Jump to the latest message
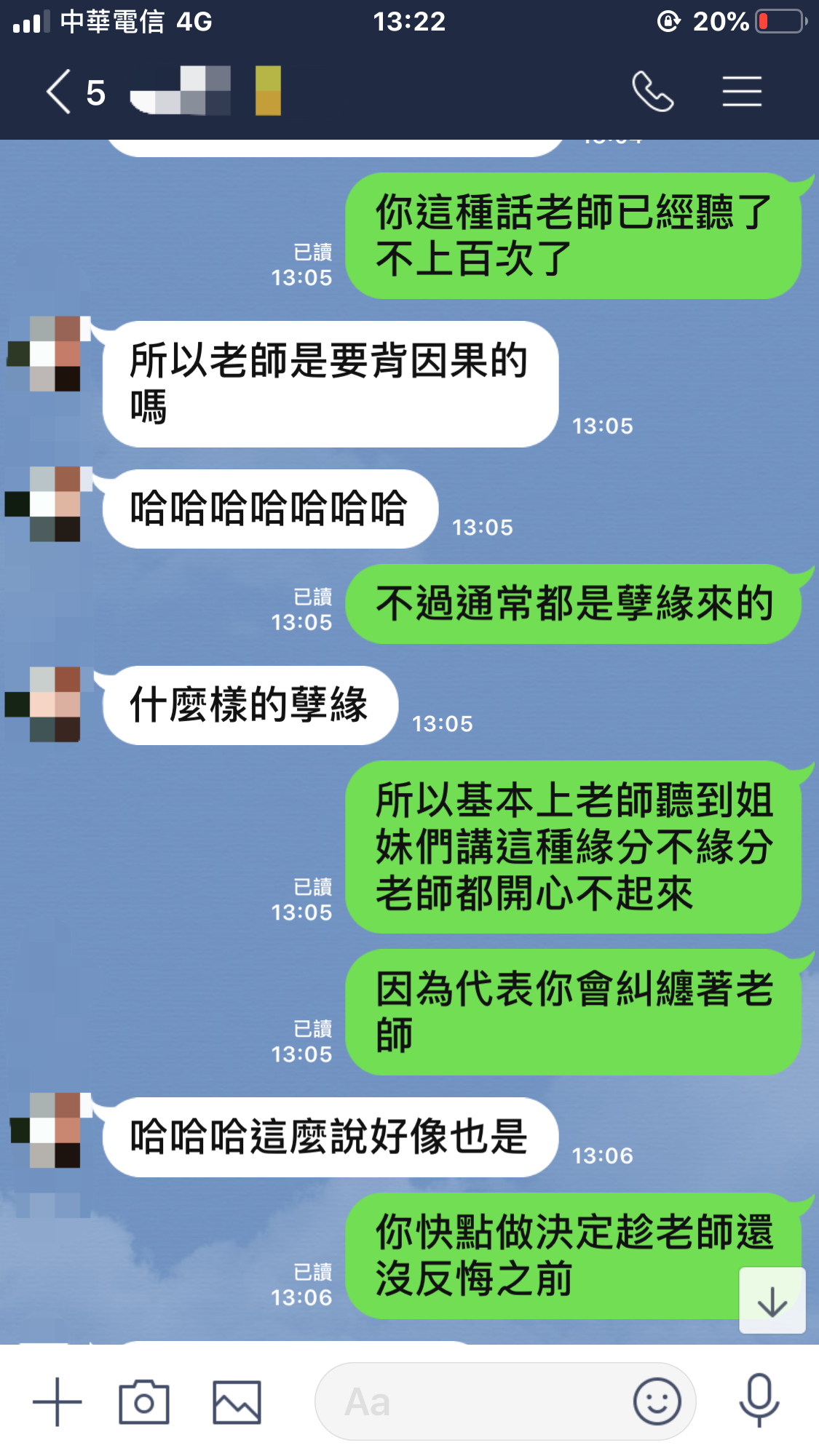This screenshot has width=819, height=1456. 772,1300
